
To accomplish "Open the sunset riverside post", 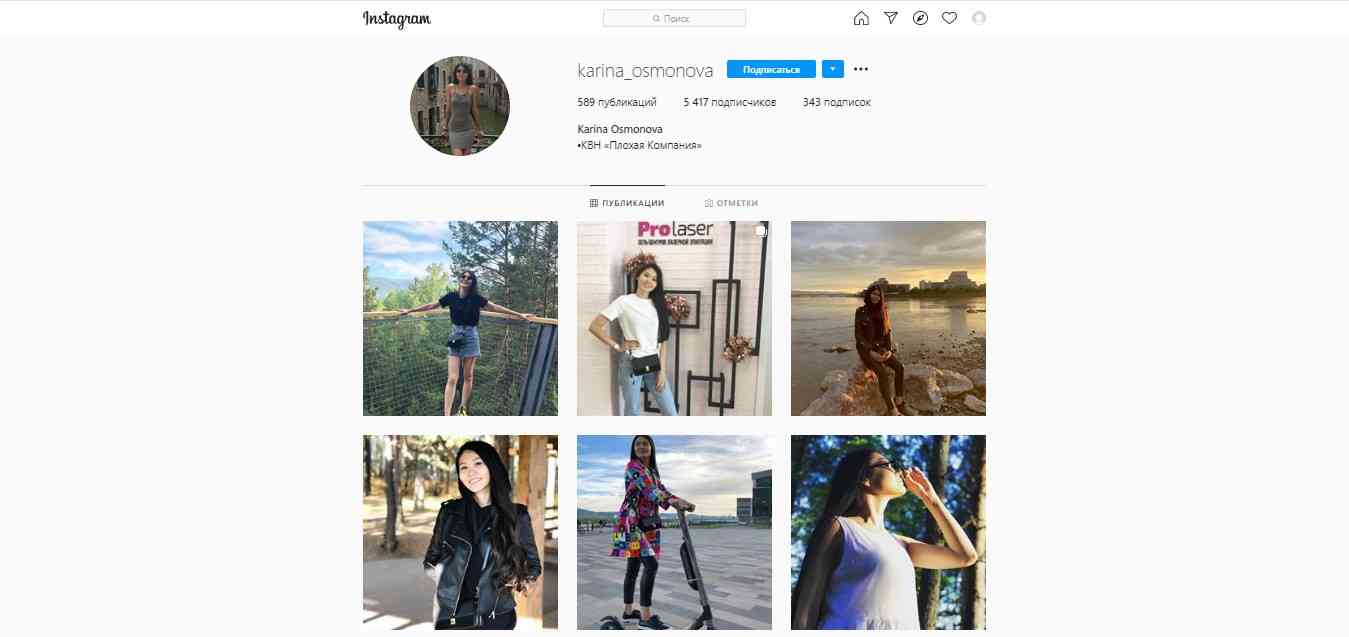I will pyautogui.click(x=888, y=318).
